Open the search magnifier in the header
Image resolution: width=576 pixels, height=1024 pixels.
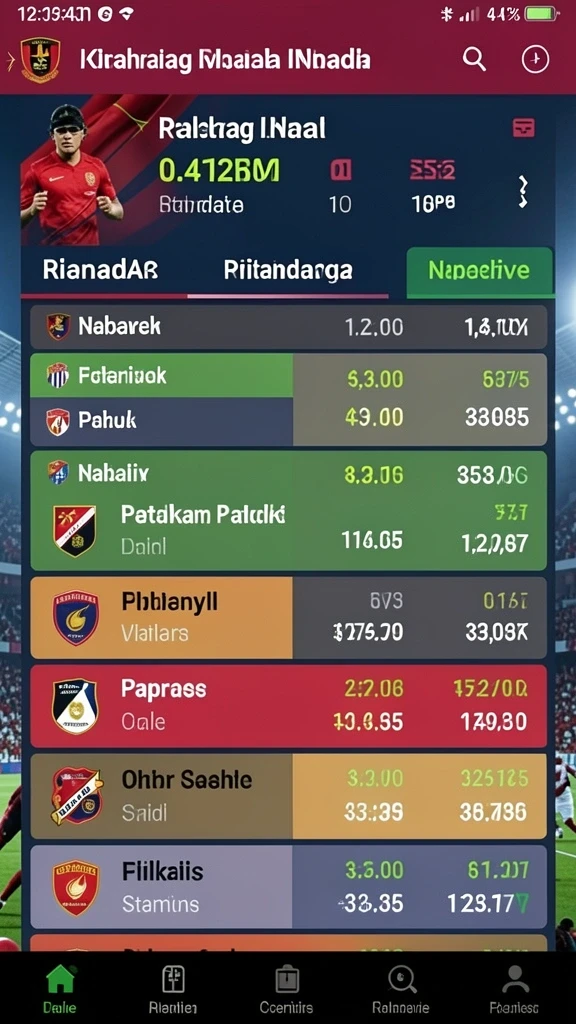click(x=475, y=59)
